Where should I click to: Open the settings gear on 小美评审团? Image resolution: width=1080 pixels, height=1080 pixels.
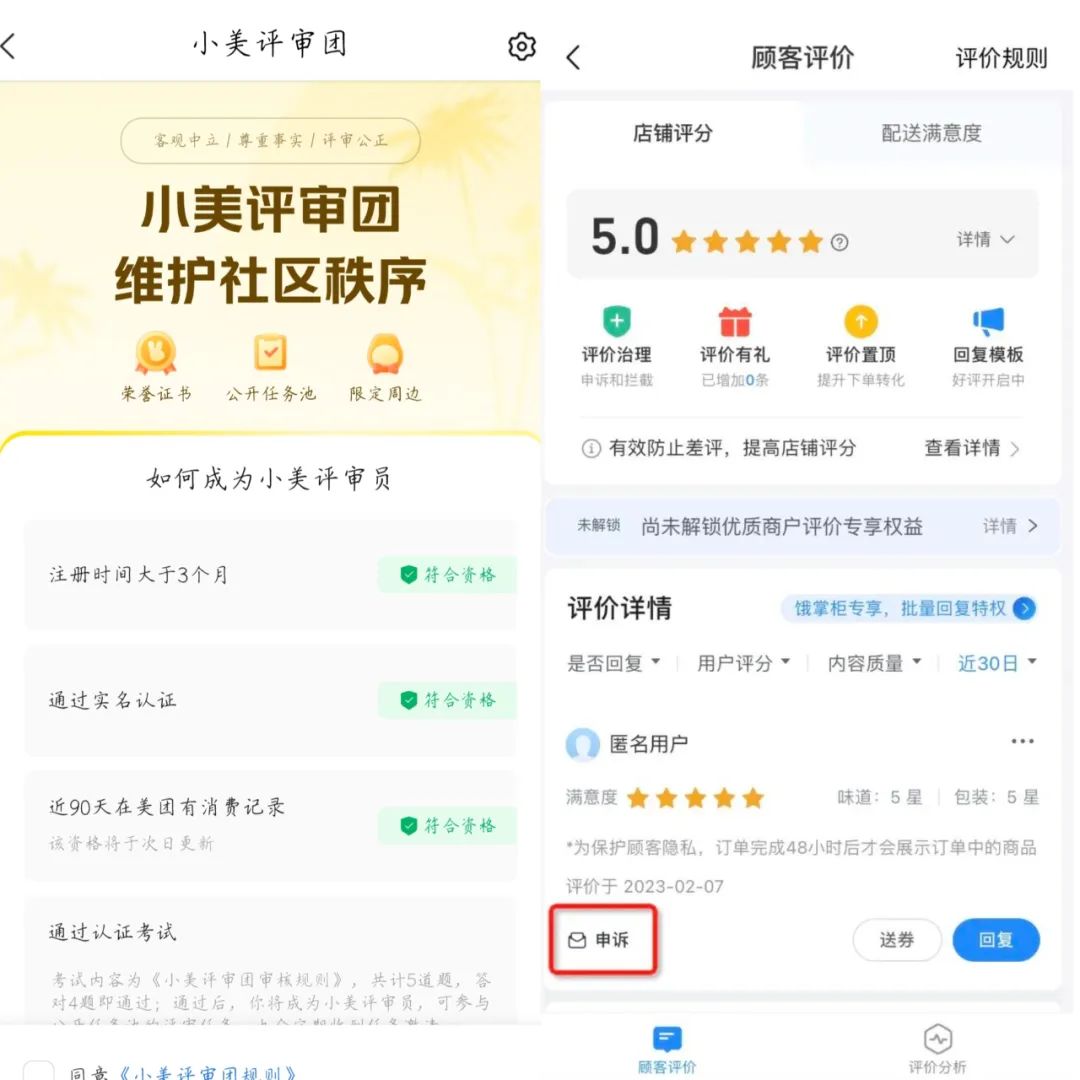522,46
